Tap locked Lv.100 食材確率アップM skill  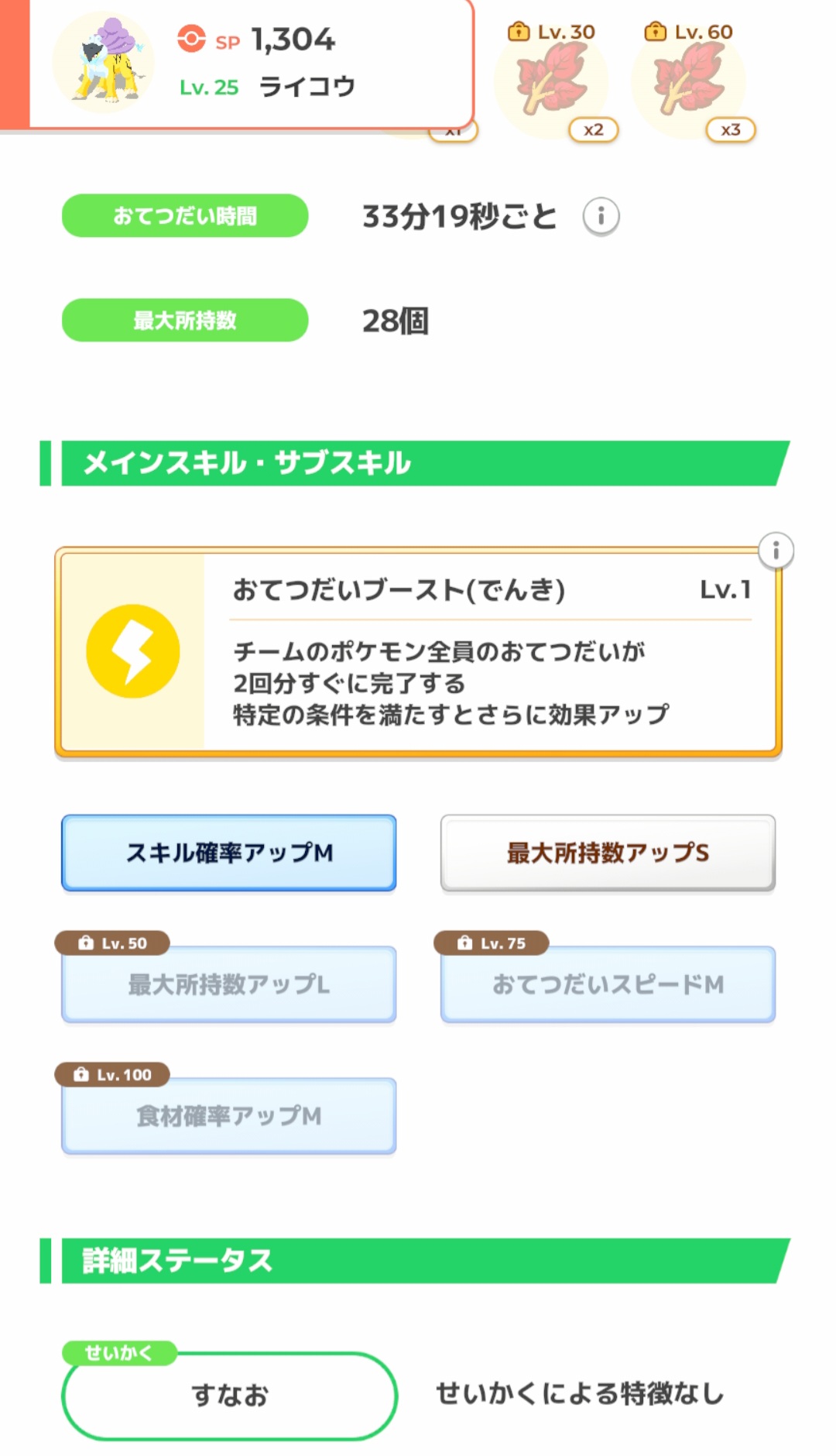(229, 1115)
